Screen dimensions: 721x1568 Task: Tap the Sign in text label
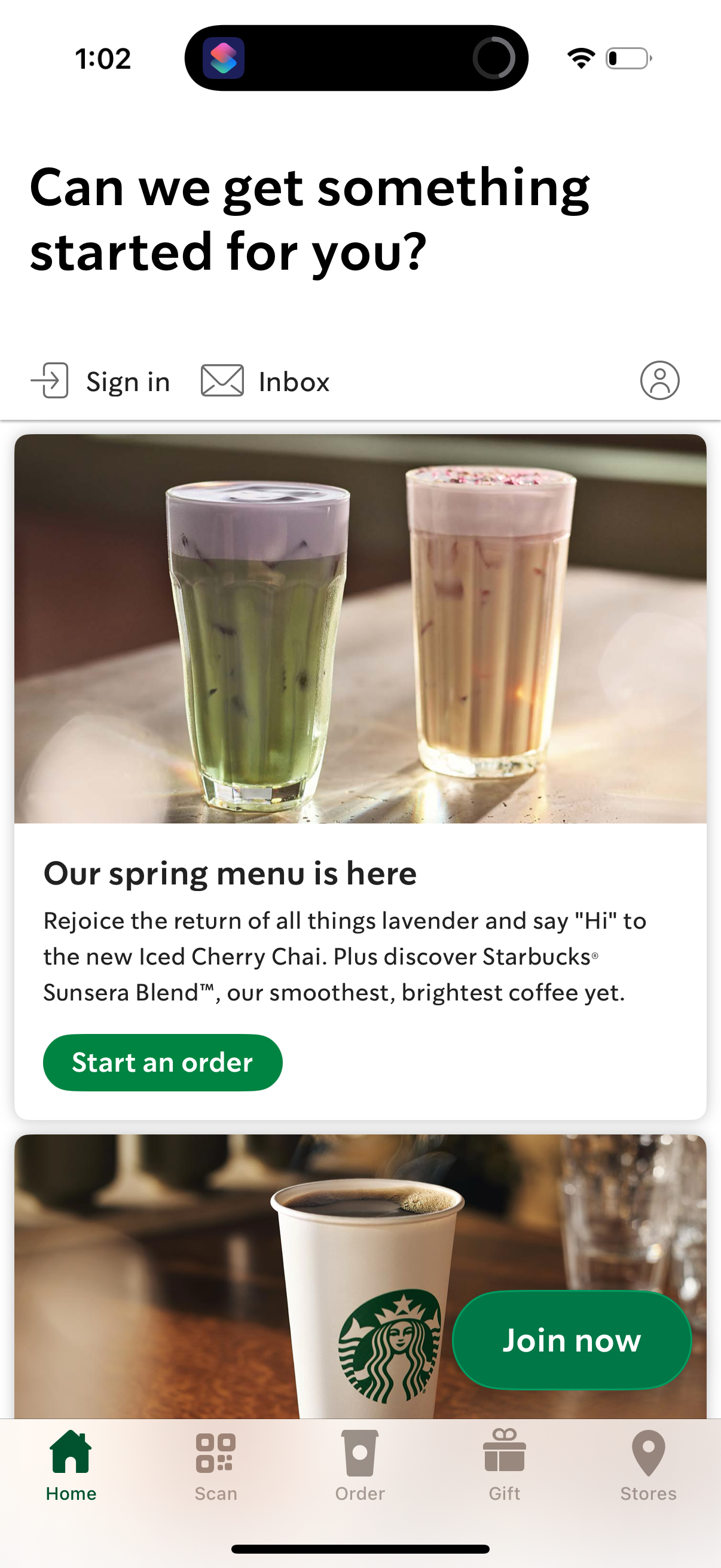(128, 382)
